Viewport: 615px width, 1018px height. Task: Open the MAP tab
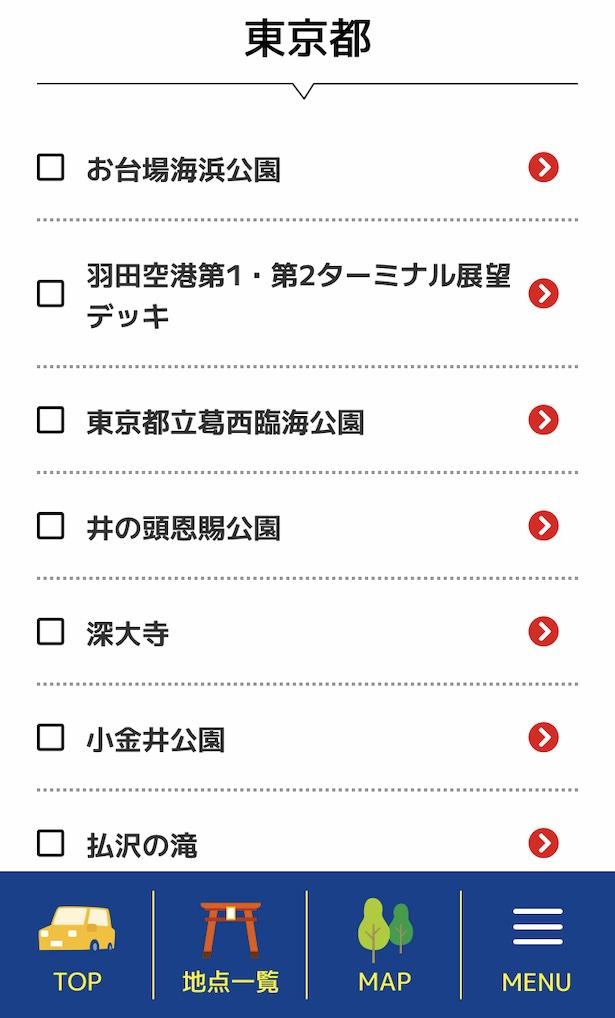pos(384,945)
